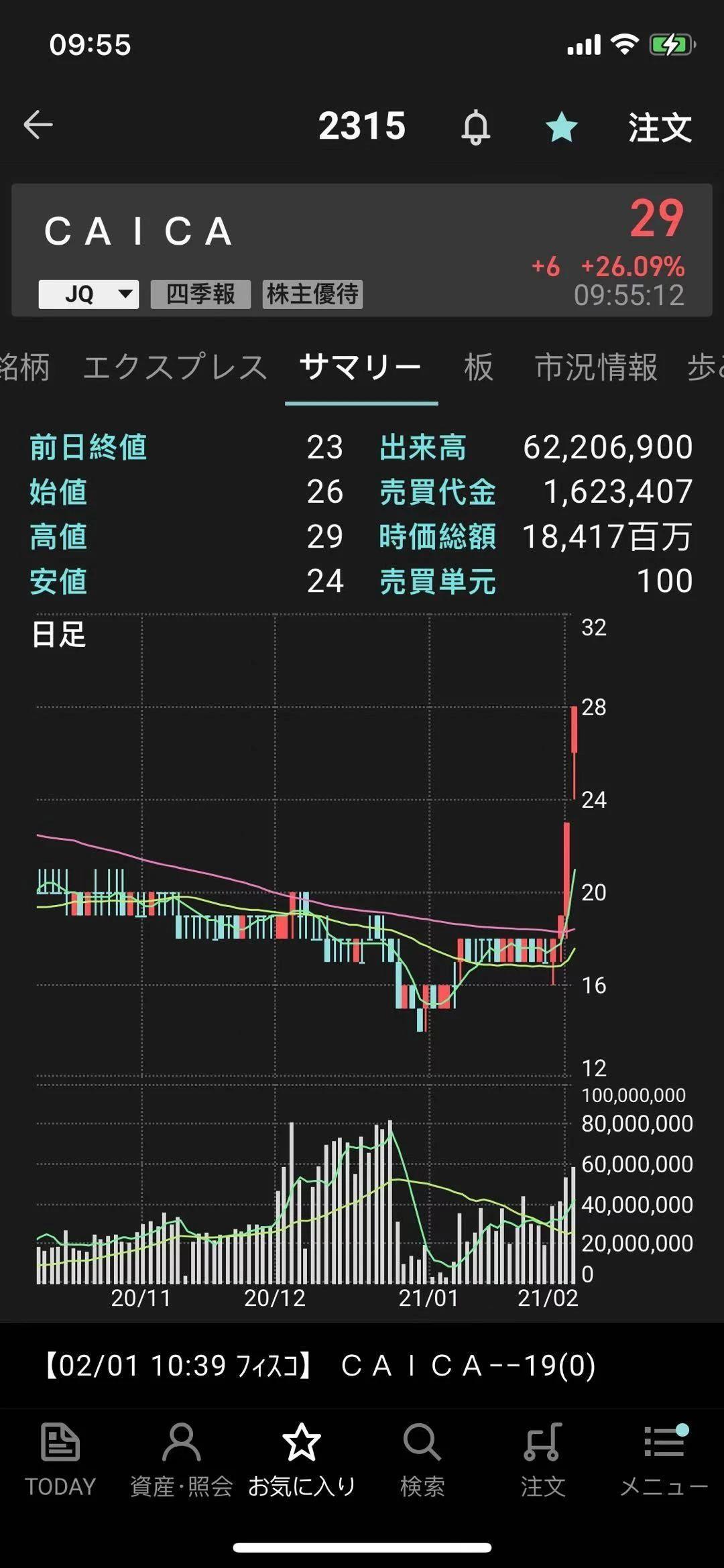Open the price alert bell
This screenshot has height=1568, width=724.
[x=475, y=127]
